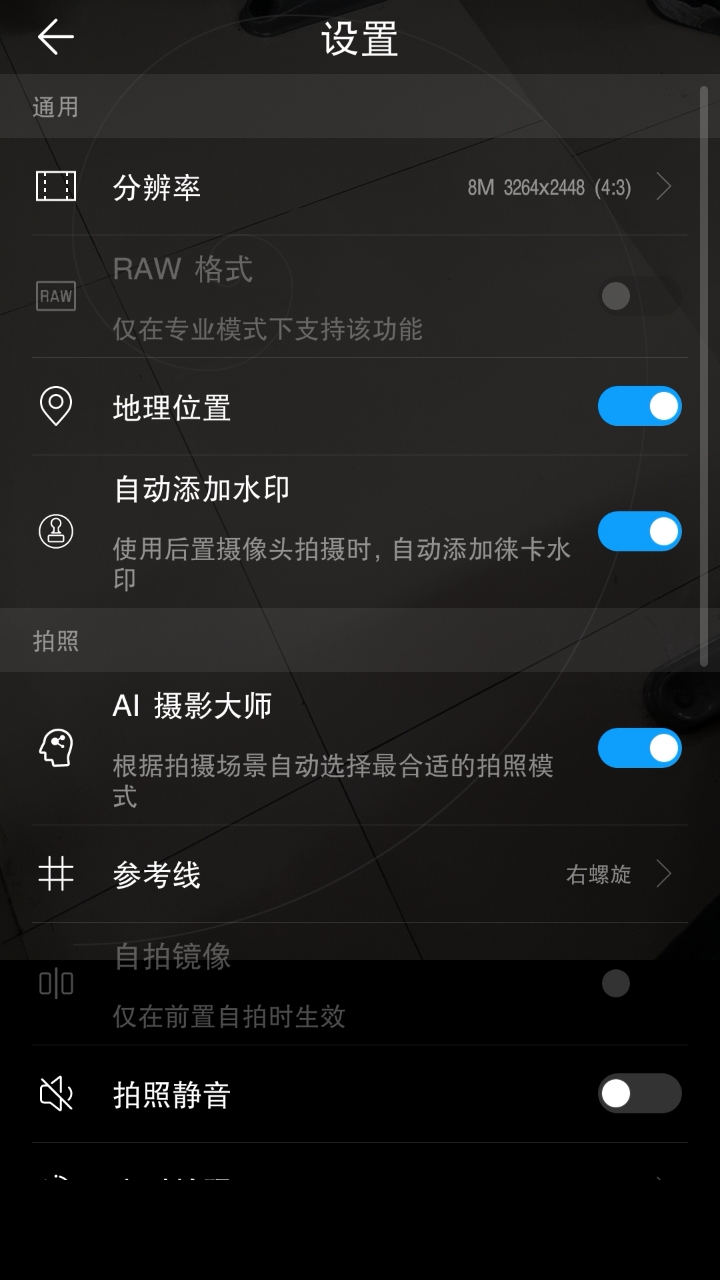Open the 分辨率 resolution options
The height and width of the screenshot is (1280, 720).
360,186
